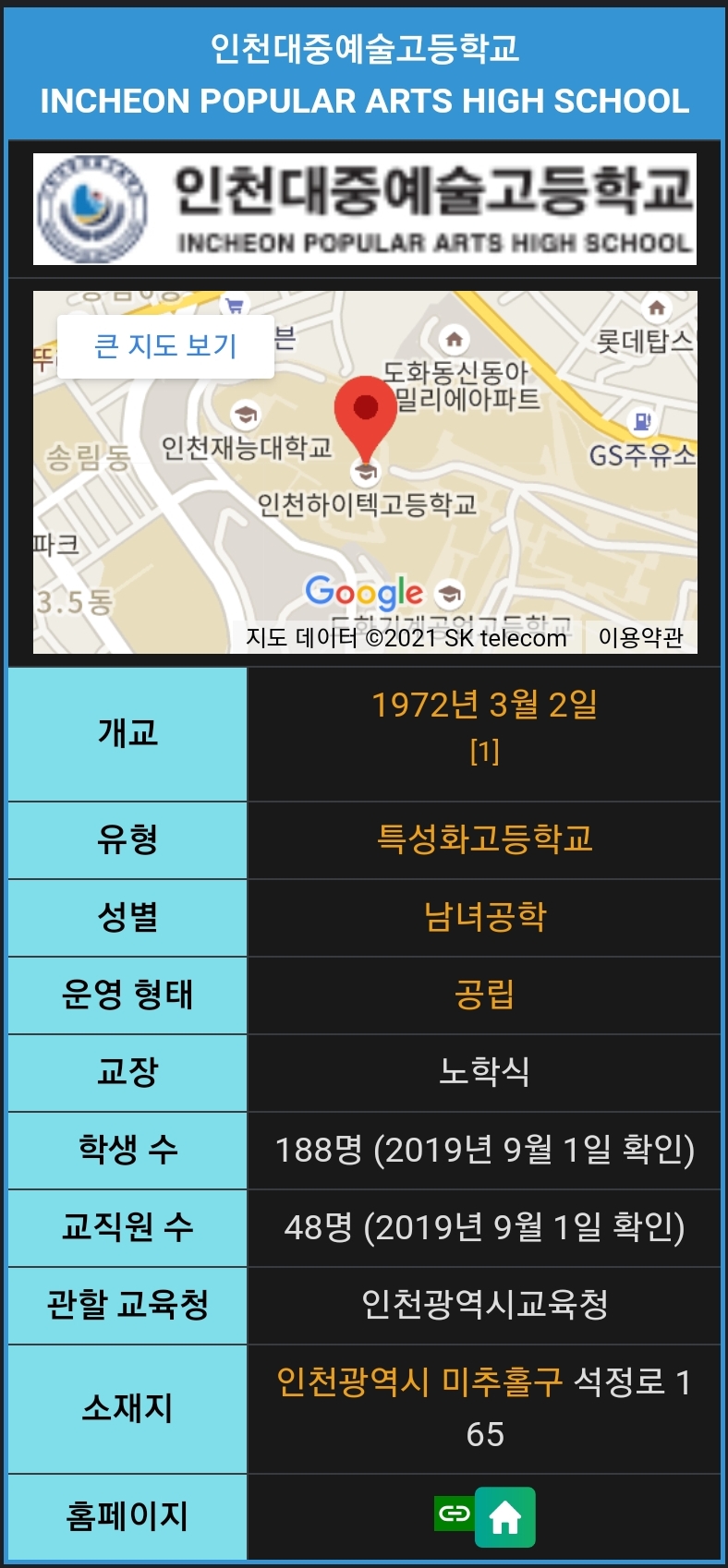Image resolution: width=728 pixels, height=1568 pixels.
Task: Open the map terms of use (이용약관)
Action: (x=640, y=638)
